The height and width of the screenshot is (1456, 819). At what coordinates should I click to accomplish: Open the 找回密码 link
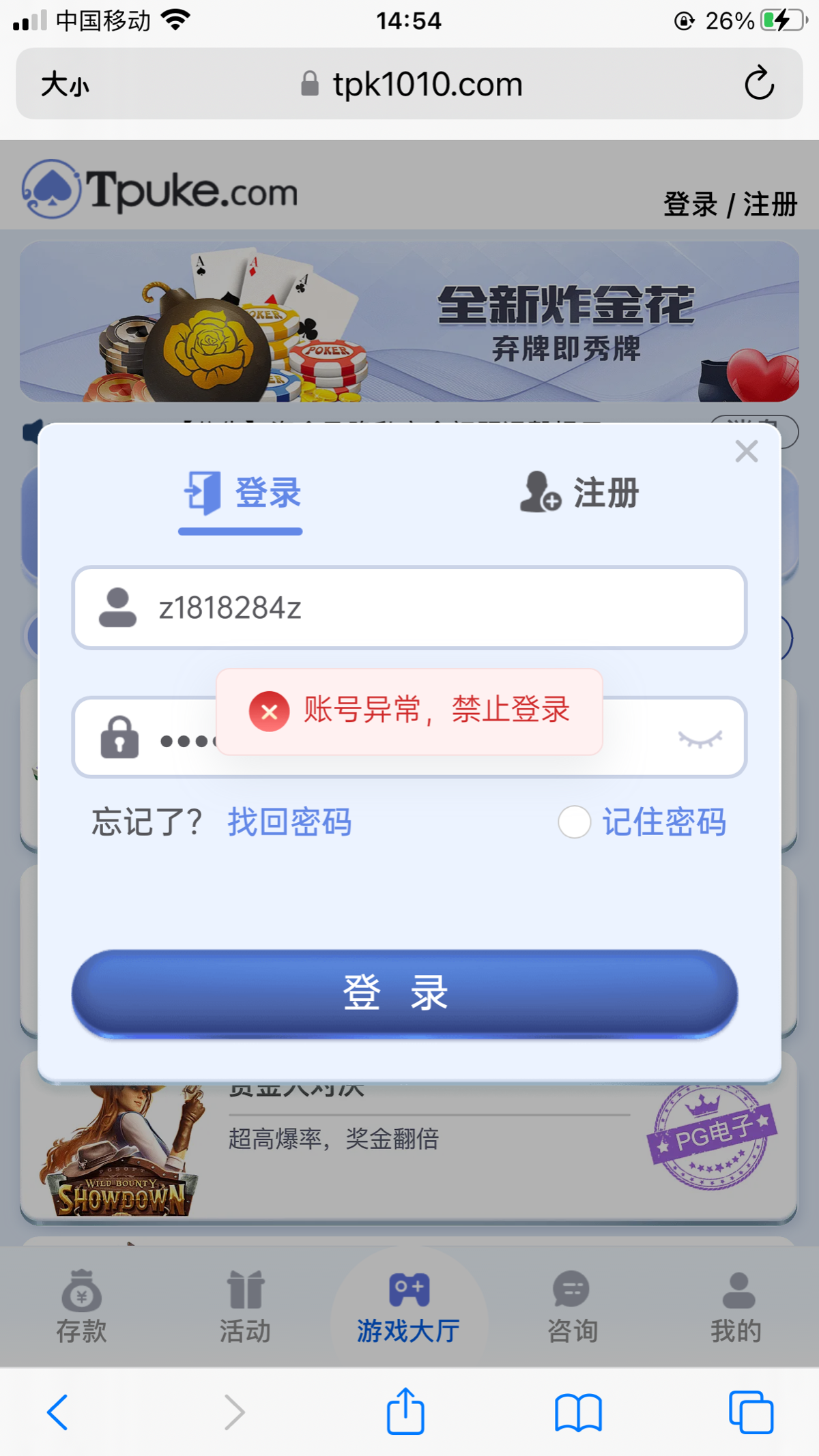click(289, 821)
